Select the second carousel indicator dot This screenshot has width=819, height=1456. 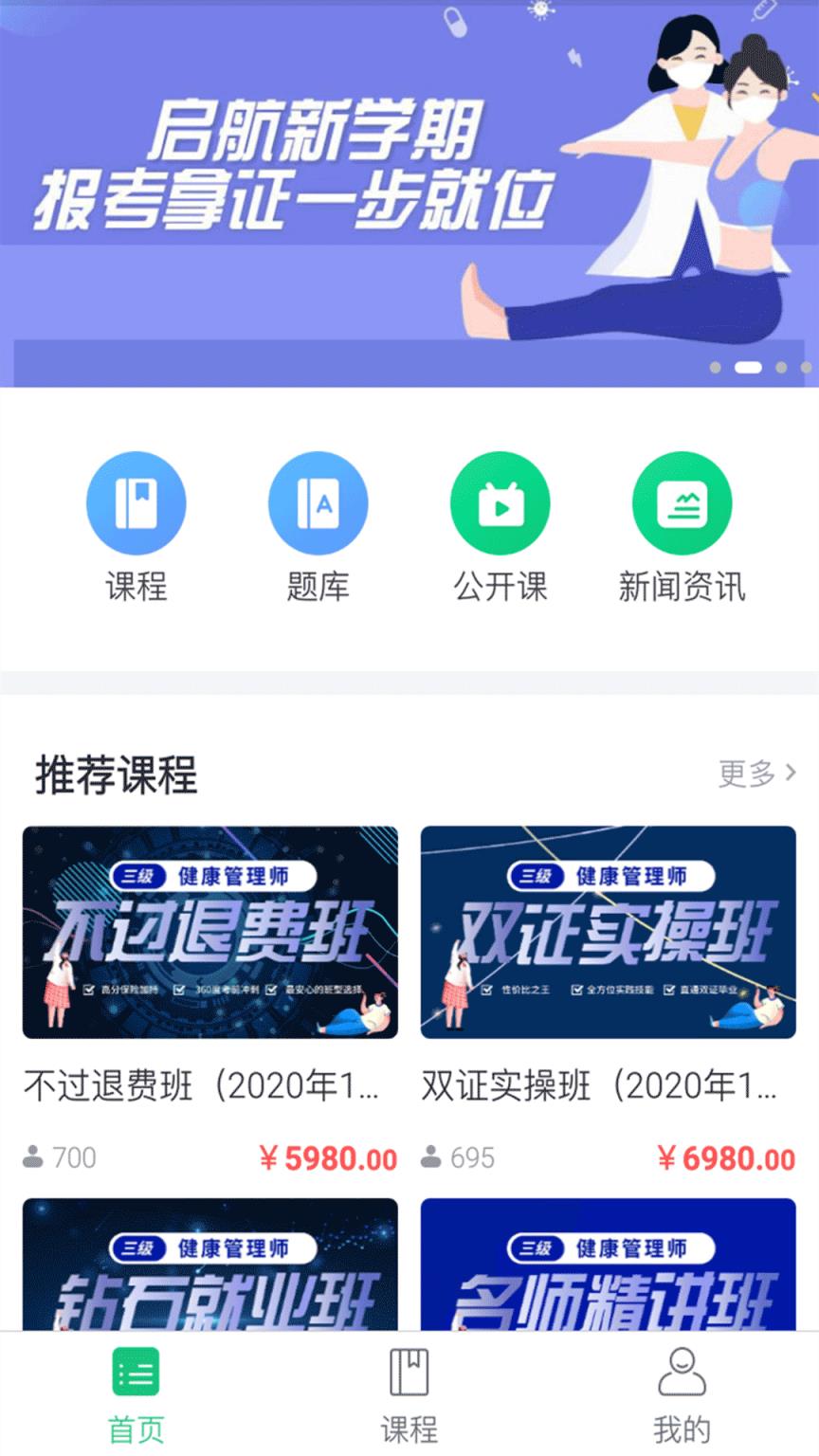(x=749, y=365)
